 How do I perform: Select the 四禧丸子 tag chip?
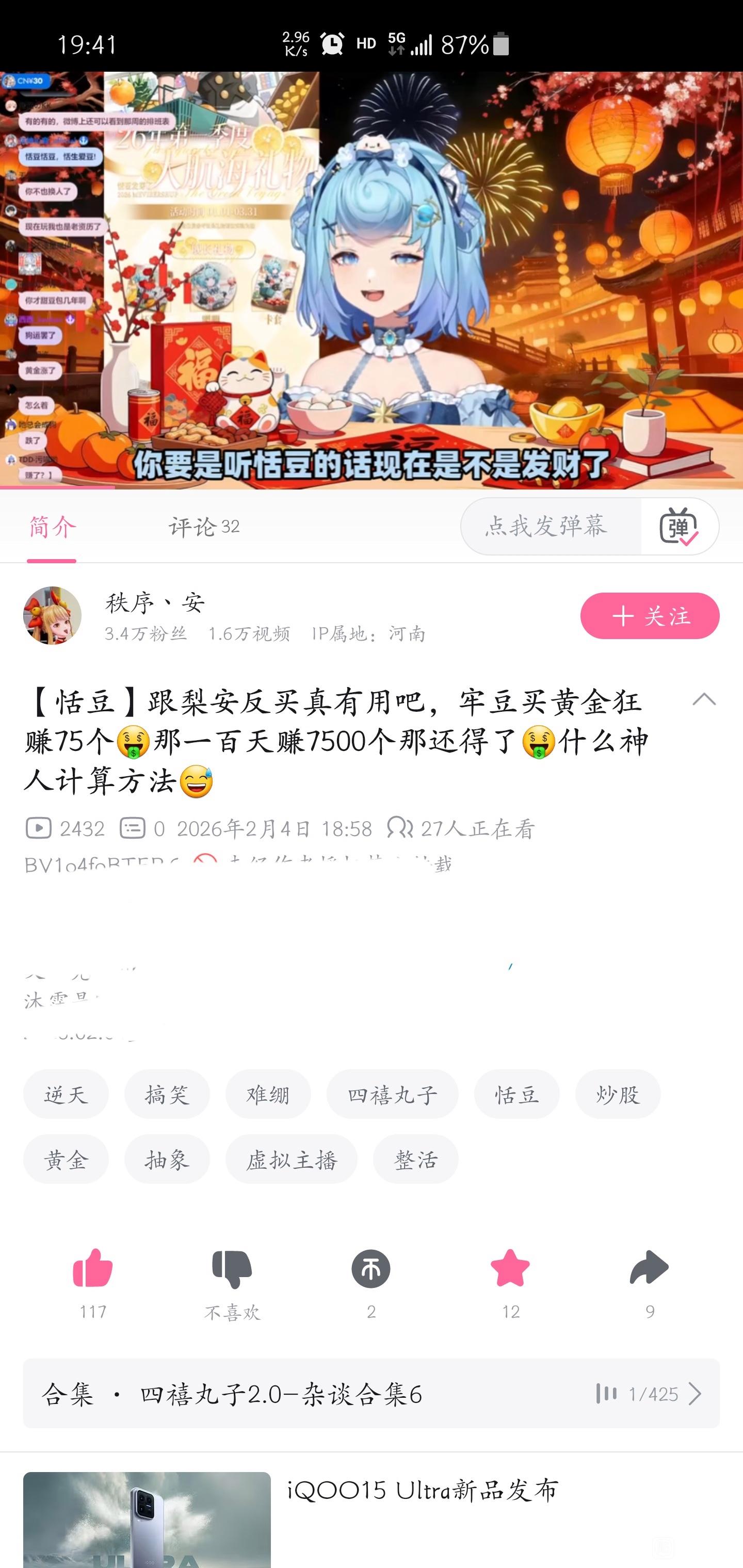[x=392, y=1094]
